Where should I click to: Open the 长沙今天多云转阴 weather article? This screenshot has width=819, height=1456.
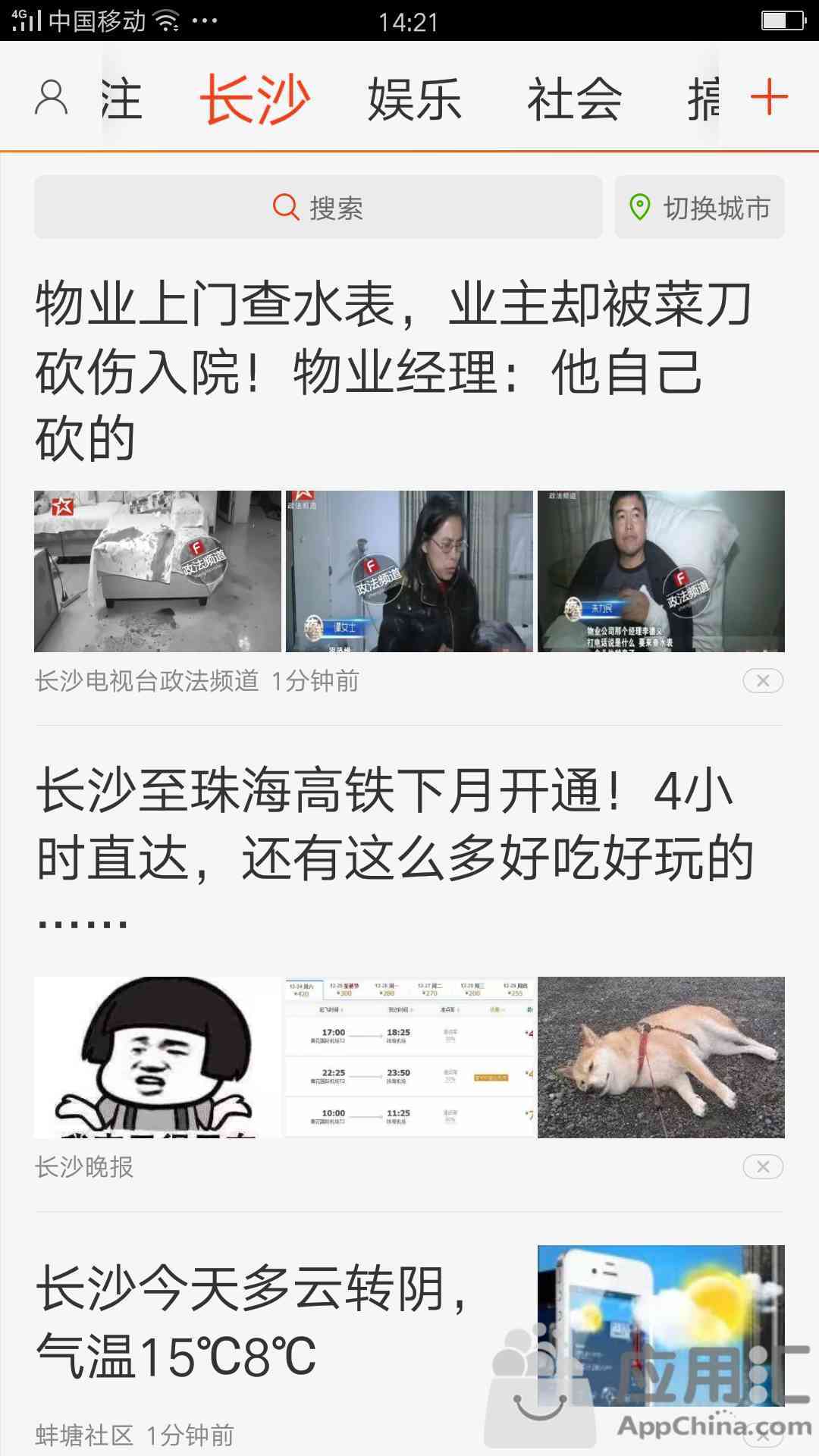(254, 1322)
